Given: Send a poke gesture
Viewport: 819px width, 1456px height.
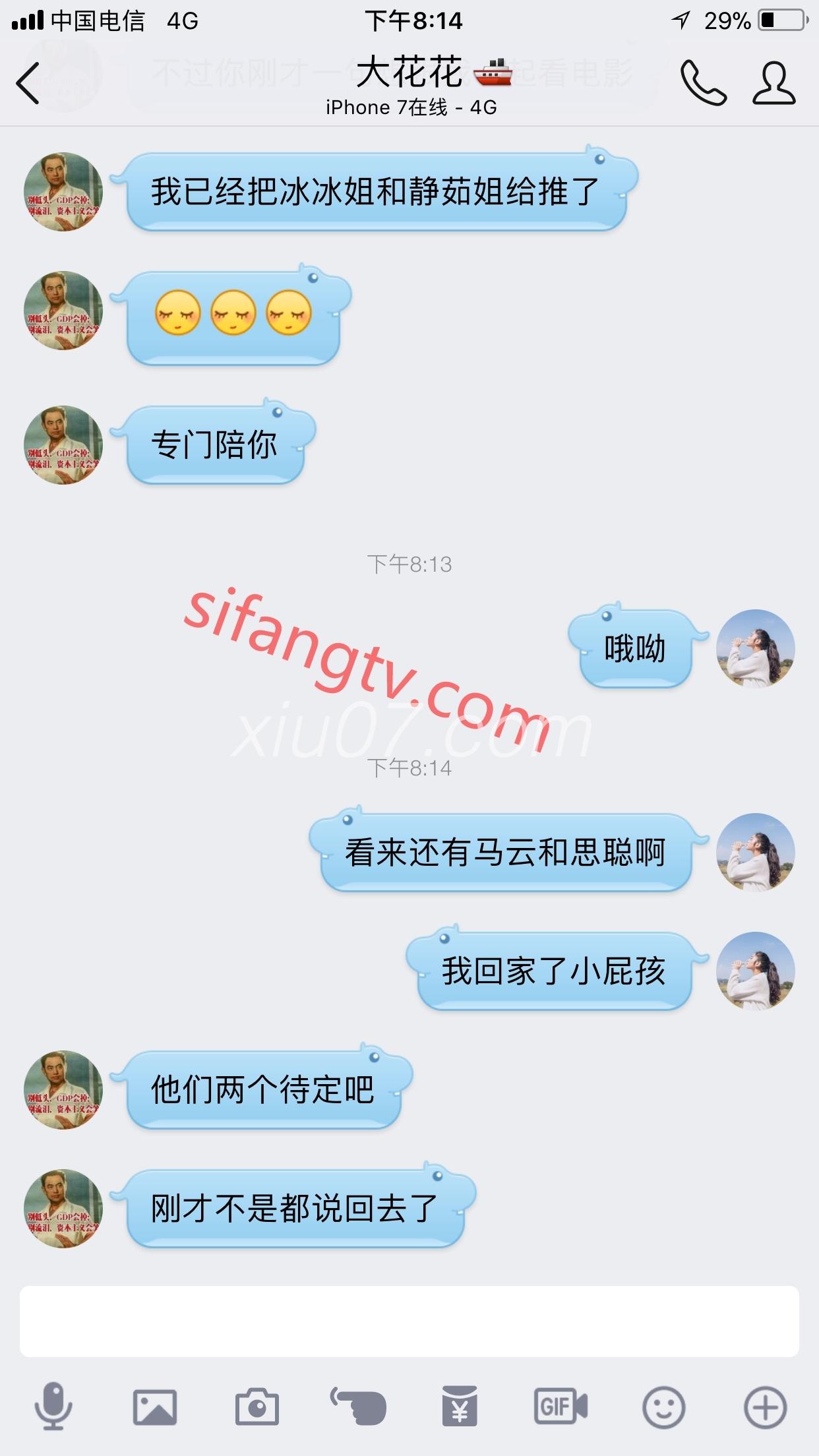Looking at the screenshot, I should (x=358, y=1407).
